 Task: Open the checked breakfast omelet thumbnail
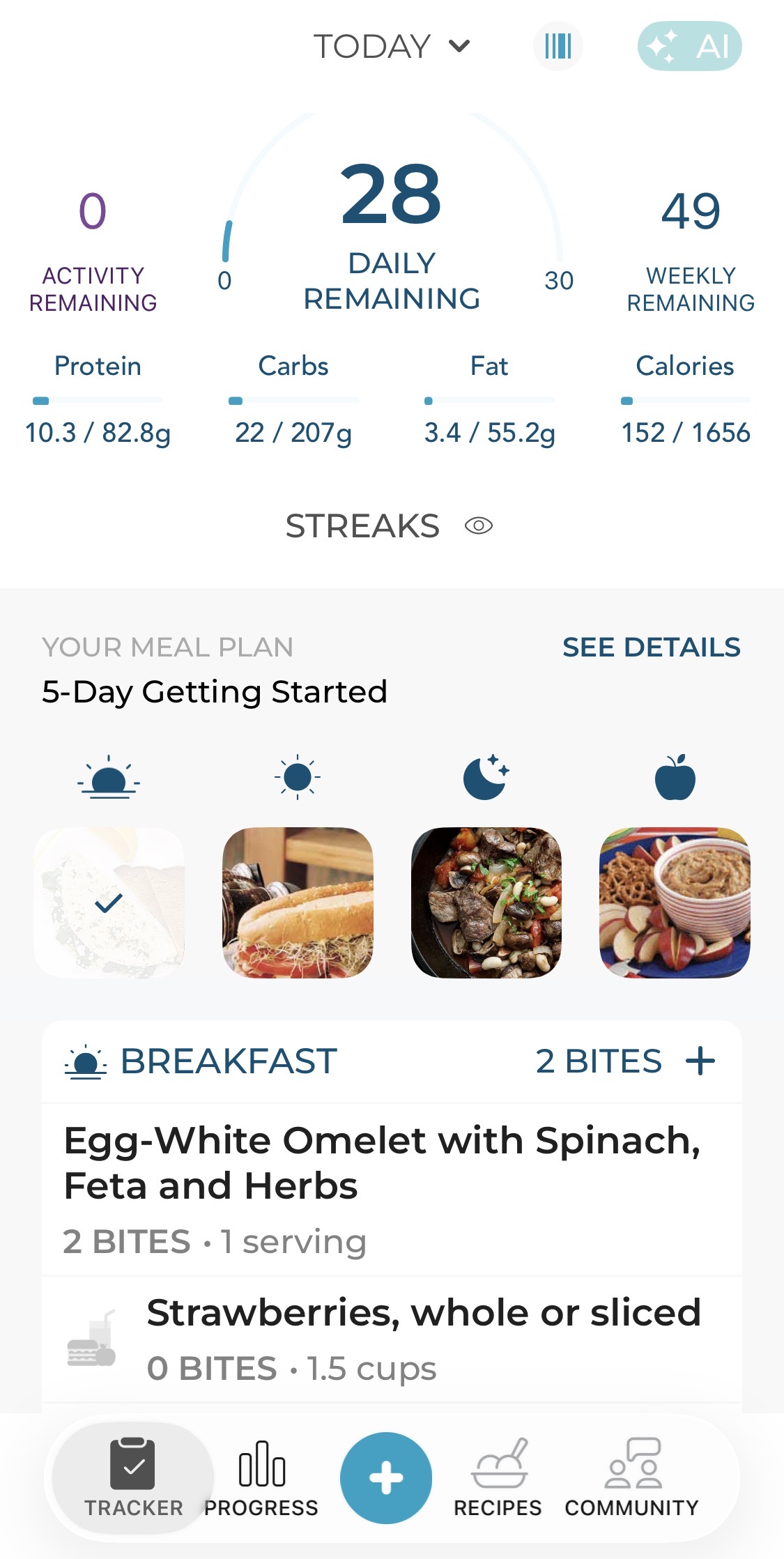point(109,903)
